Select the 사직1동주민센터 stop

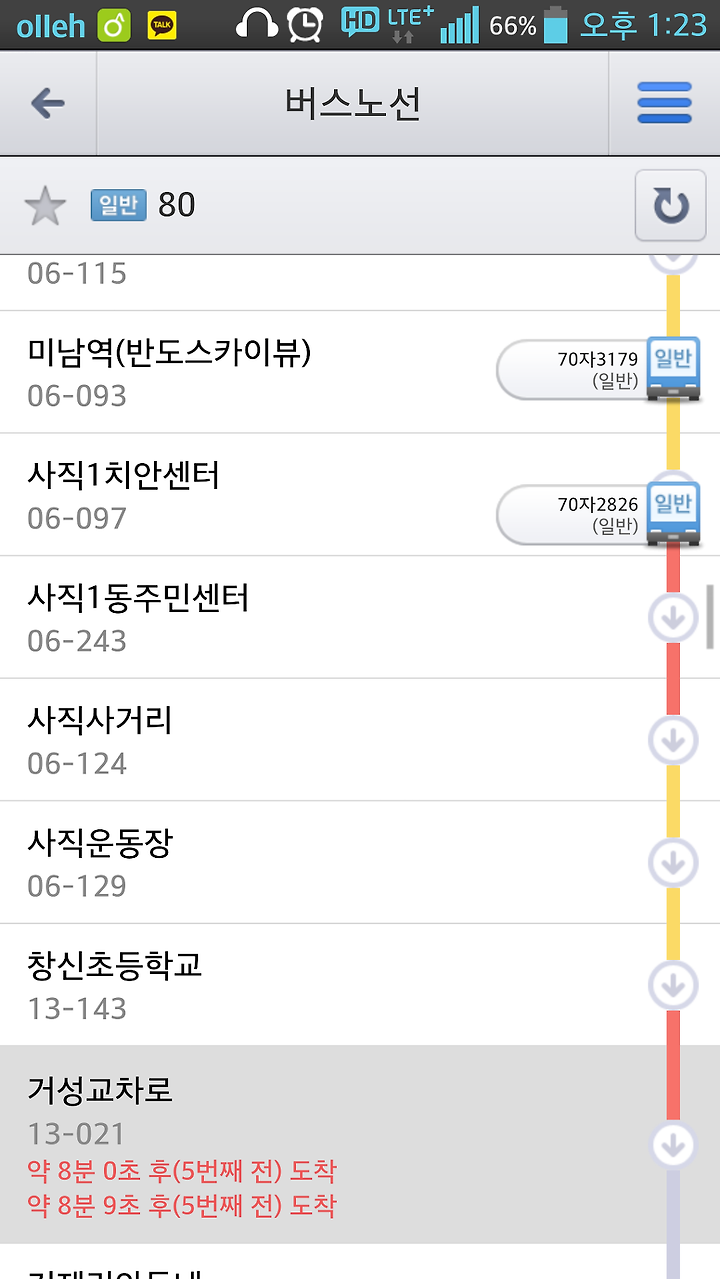(360, 617)
